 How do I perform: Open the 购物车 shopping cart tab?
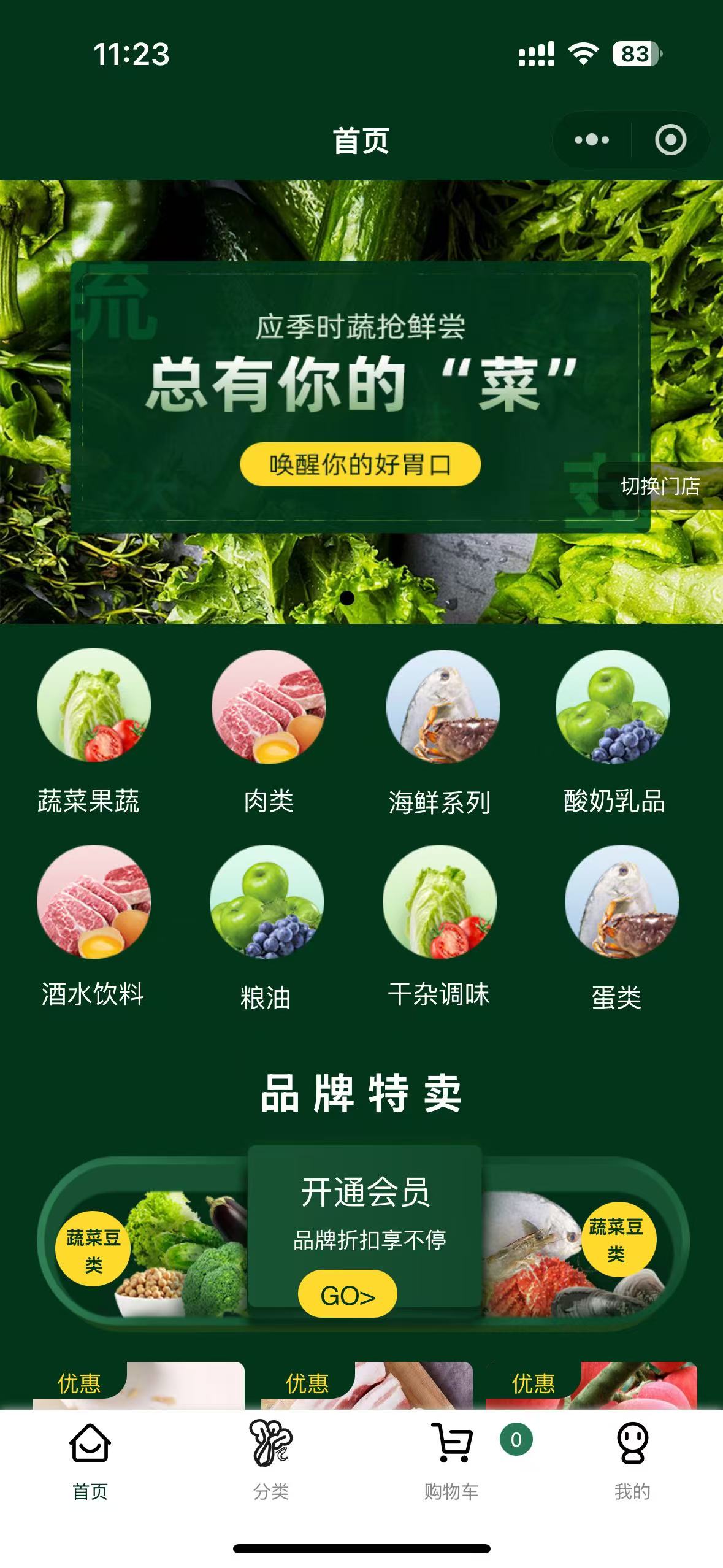point(453,1461)
